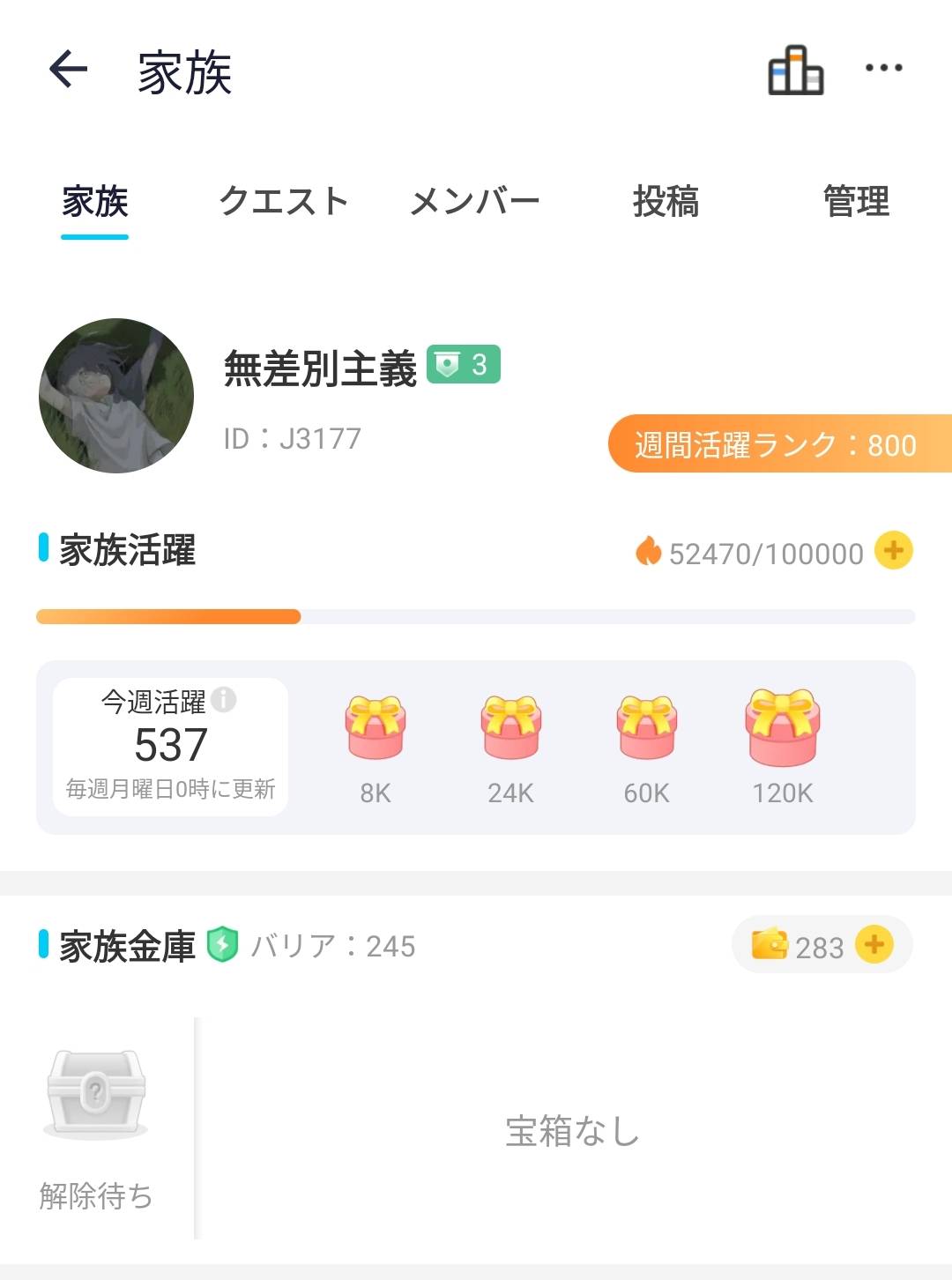Show info icon next to 今週活躍

(x=224, y=700)
